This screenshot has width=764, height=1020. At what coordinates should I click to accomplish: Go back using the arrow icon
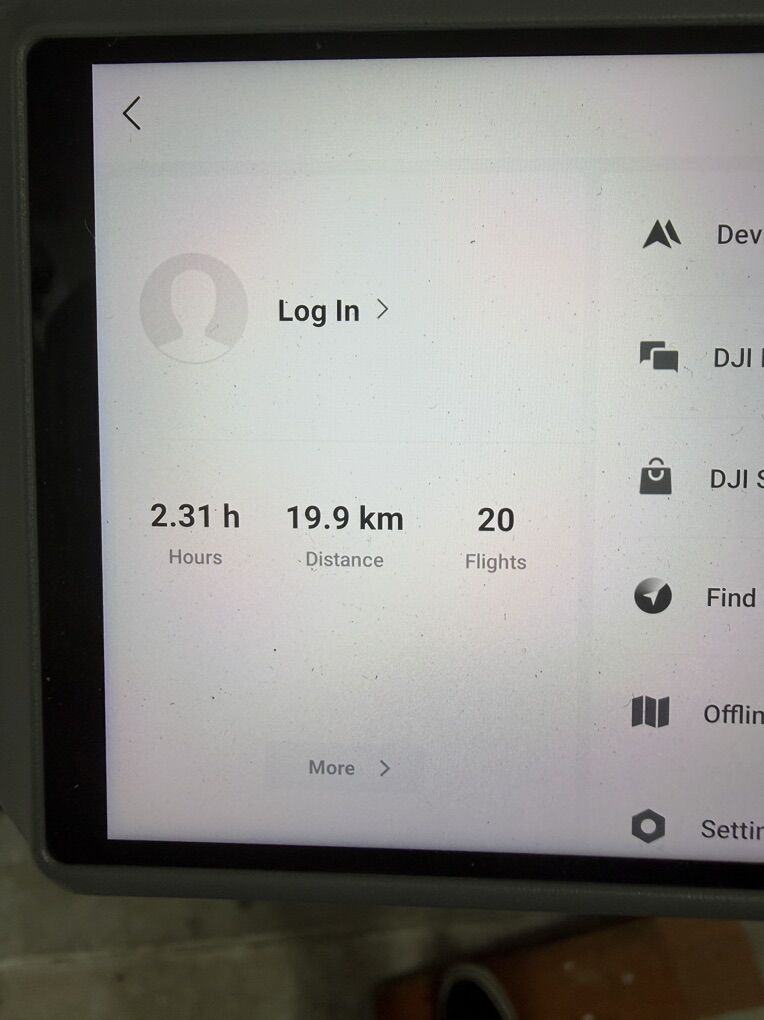[131, 113]
